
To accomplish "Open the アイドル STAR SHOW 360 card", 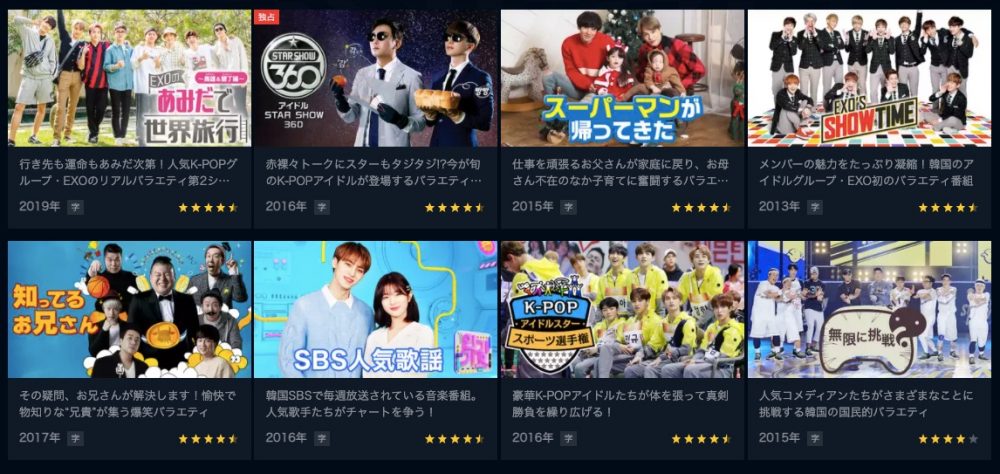I will point(375,78).
